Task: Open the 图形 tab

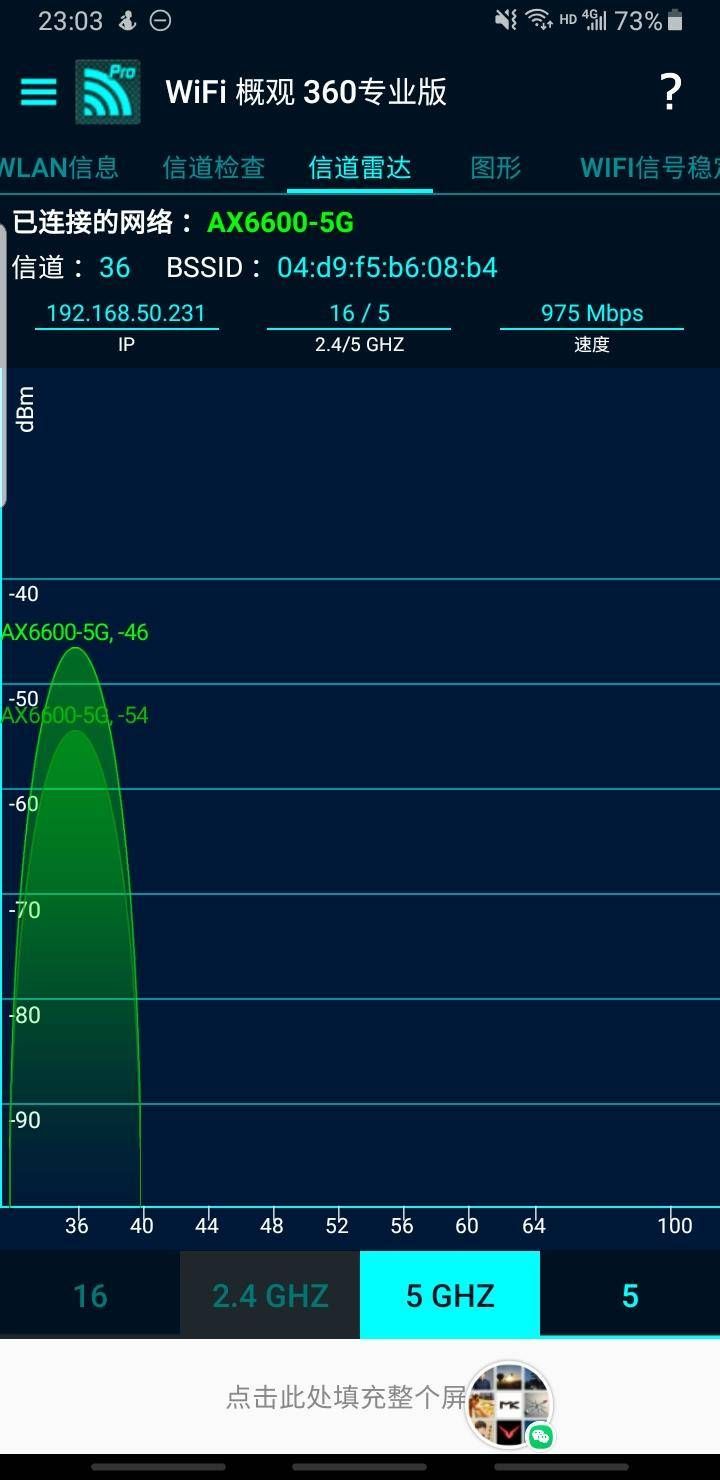Action: point(496,167)
